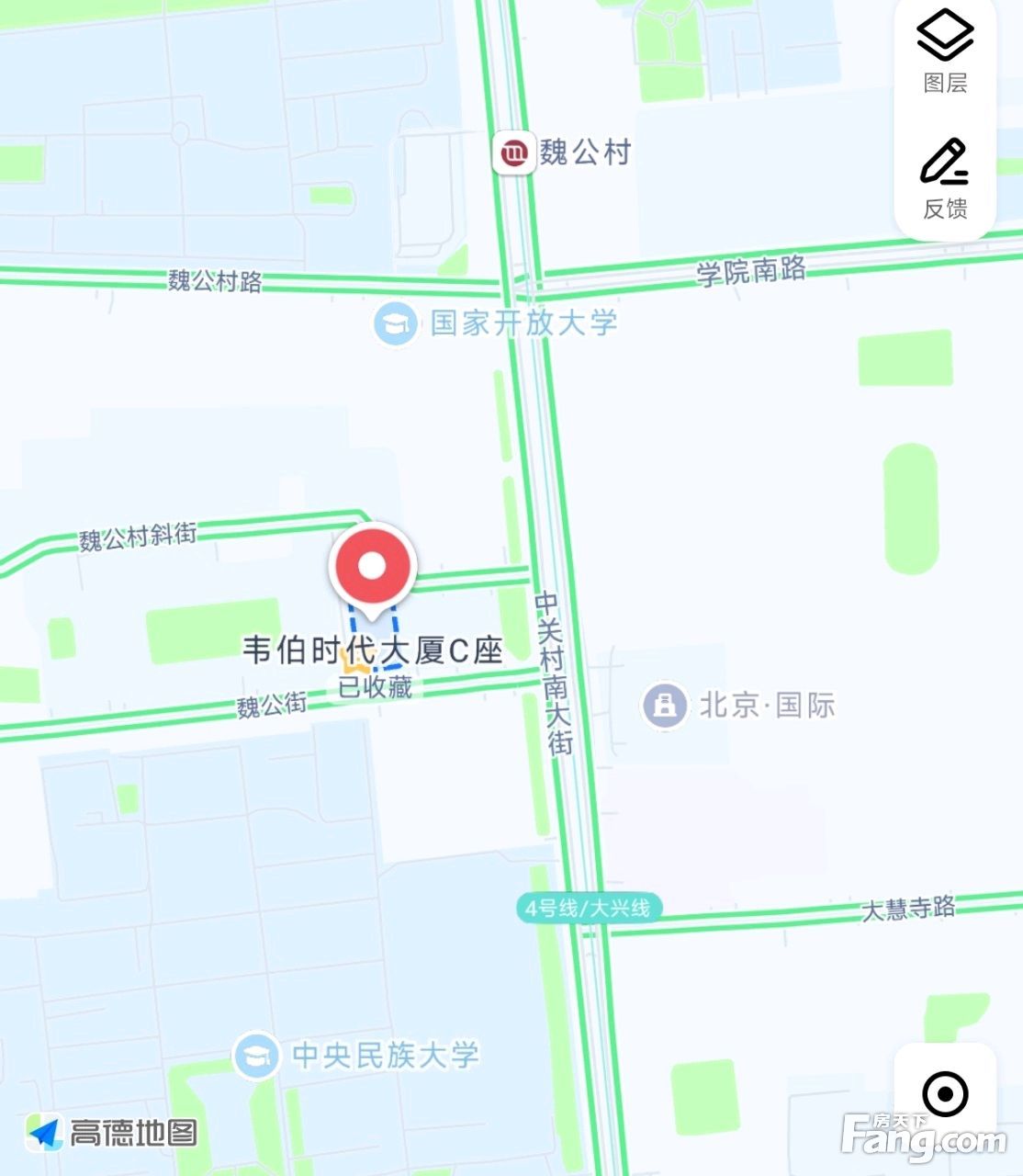The height and width of the screenshot is (1176, 1023).
Task: Open the 反馈 feedback option
Action: [x=945, y=178]
